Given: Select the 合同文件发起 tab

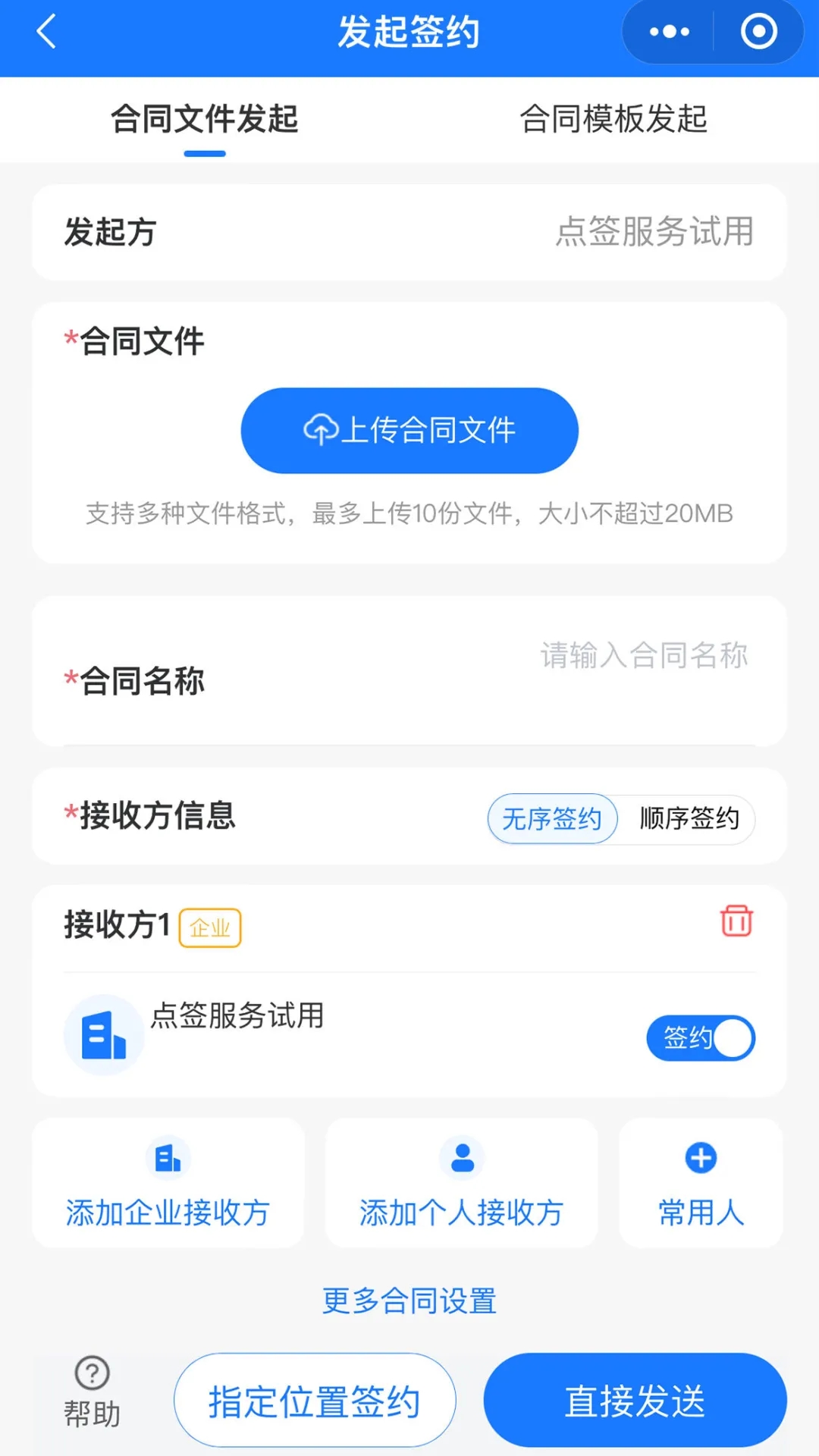Looking at the screenshot, I should click(x=205, y=119).
